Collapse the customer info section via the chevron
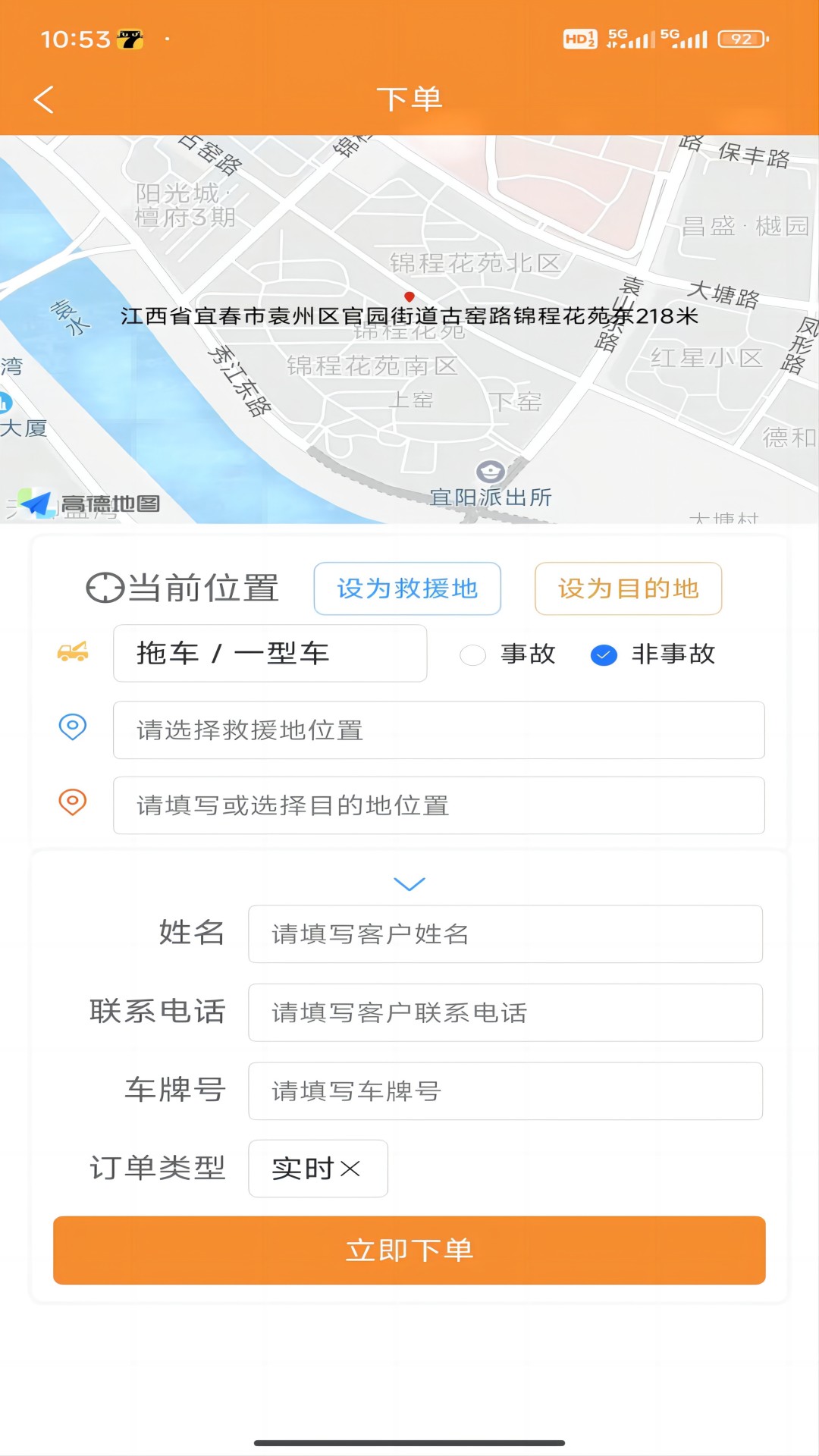The image size is (819, 1456). [409, 883]
